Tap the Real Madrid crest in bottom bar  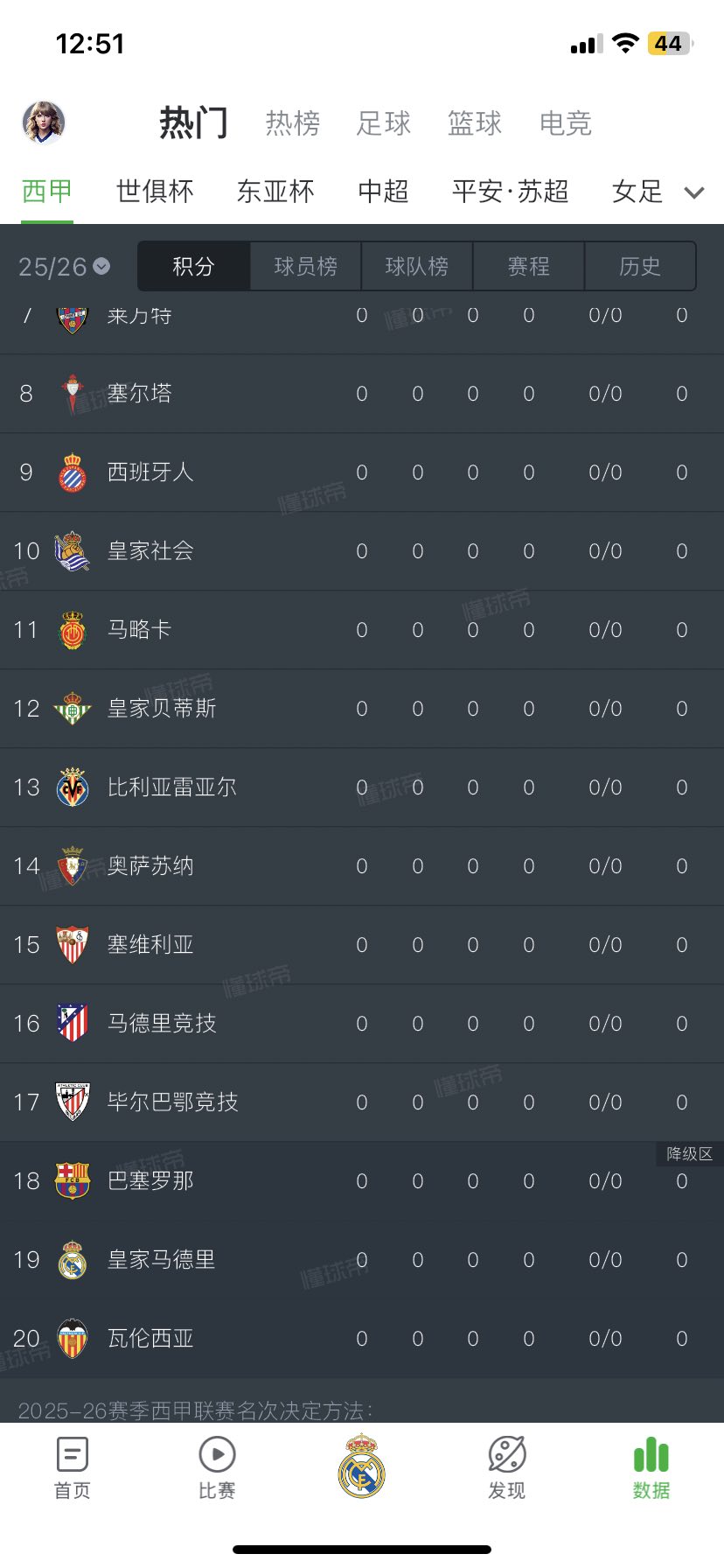click(x=362, y=1466)
